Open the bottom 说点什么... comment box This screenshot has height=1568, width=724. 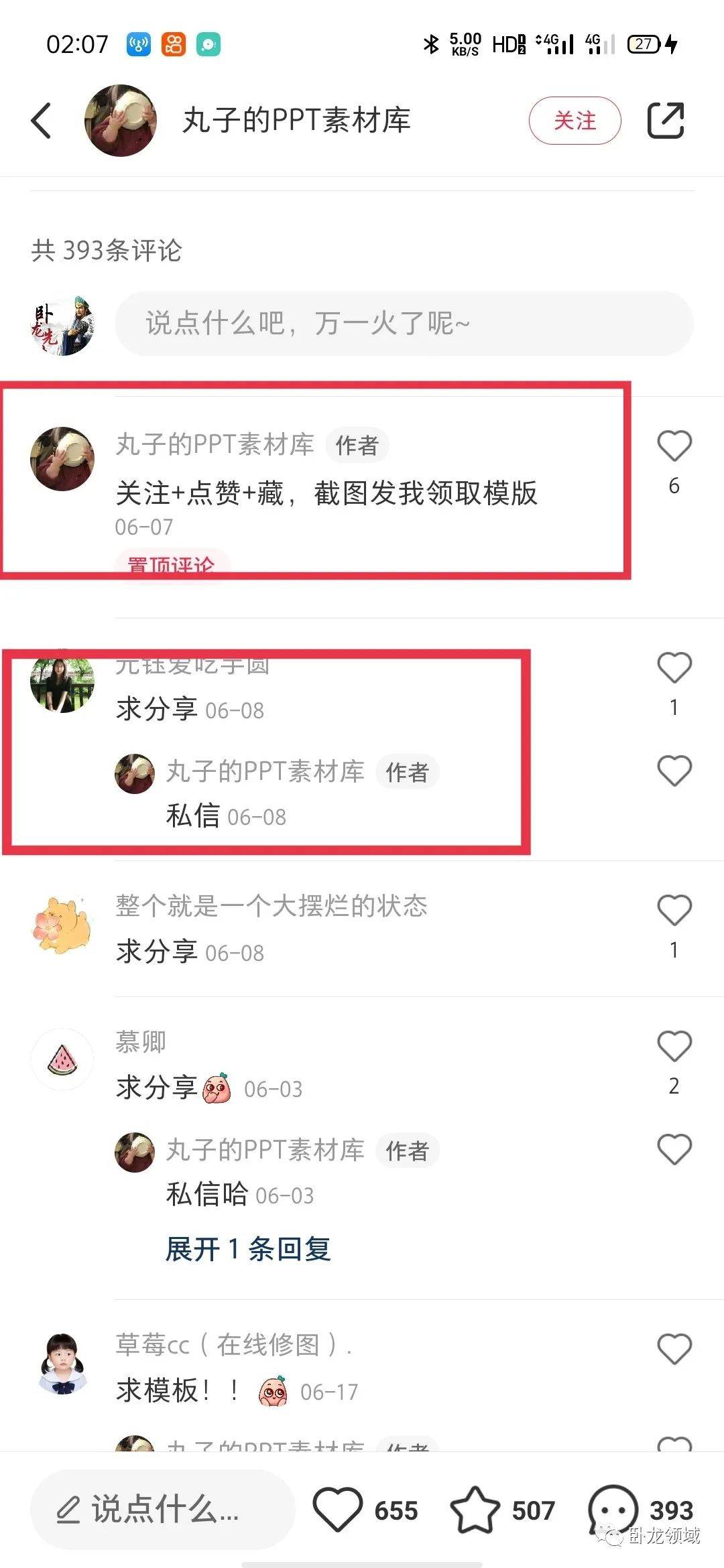162,1510
